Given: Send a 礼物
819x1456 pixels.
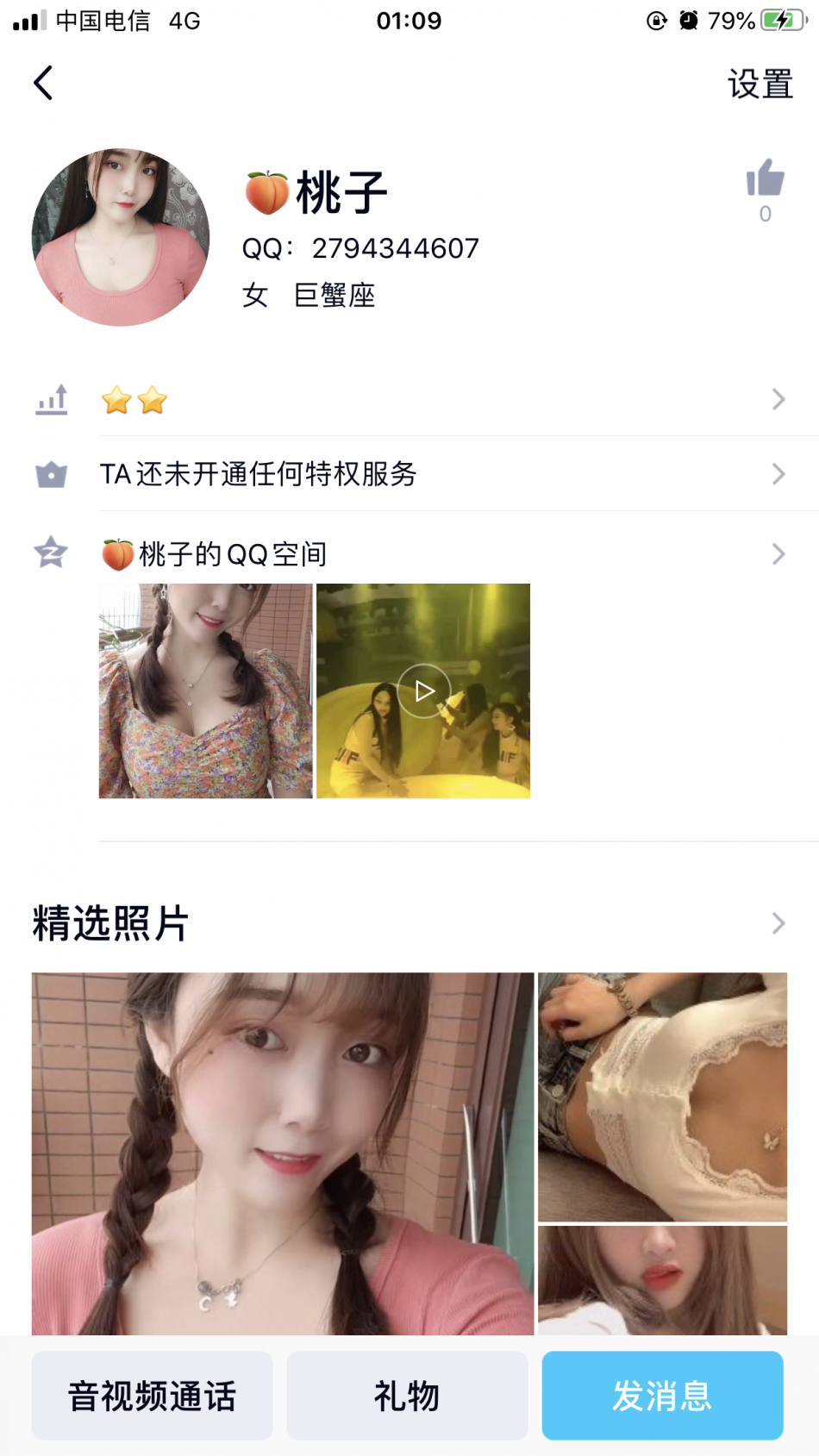Looking at the screenshot, I should coord(407,1396).
